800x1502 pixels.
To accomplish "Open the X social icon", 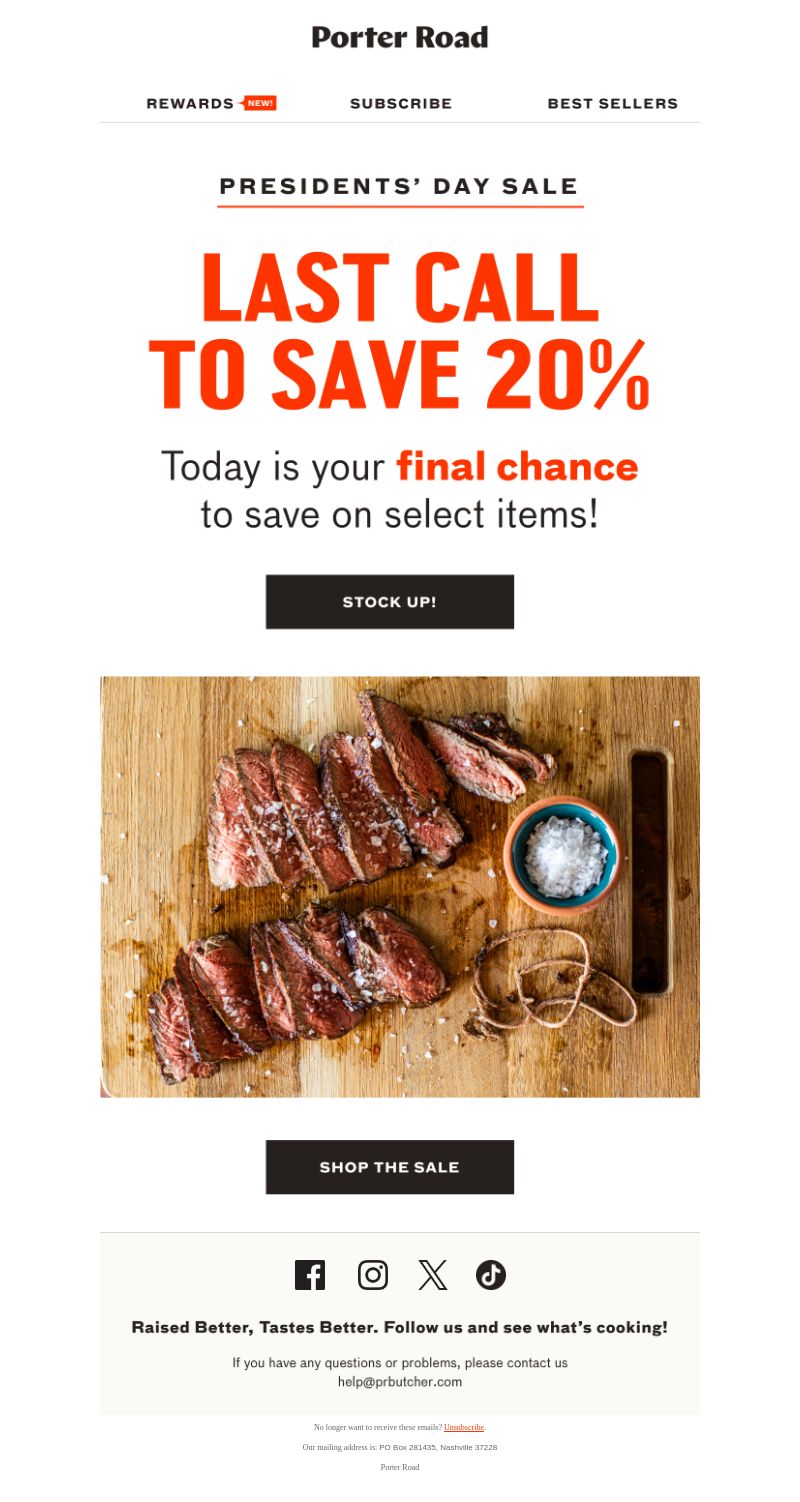I will point(432,1275).
